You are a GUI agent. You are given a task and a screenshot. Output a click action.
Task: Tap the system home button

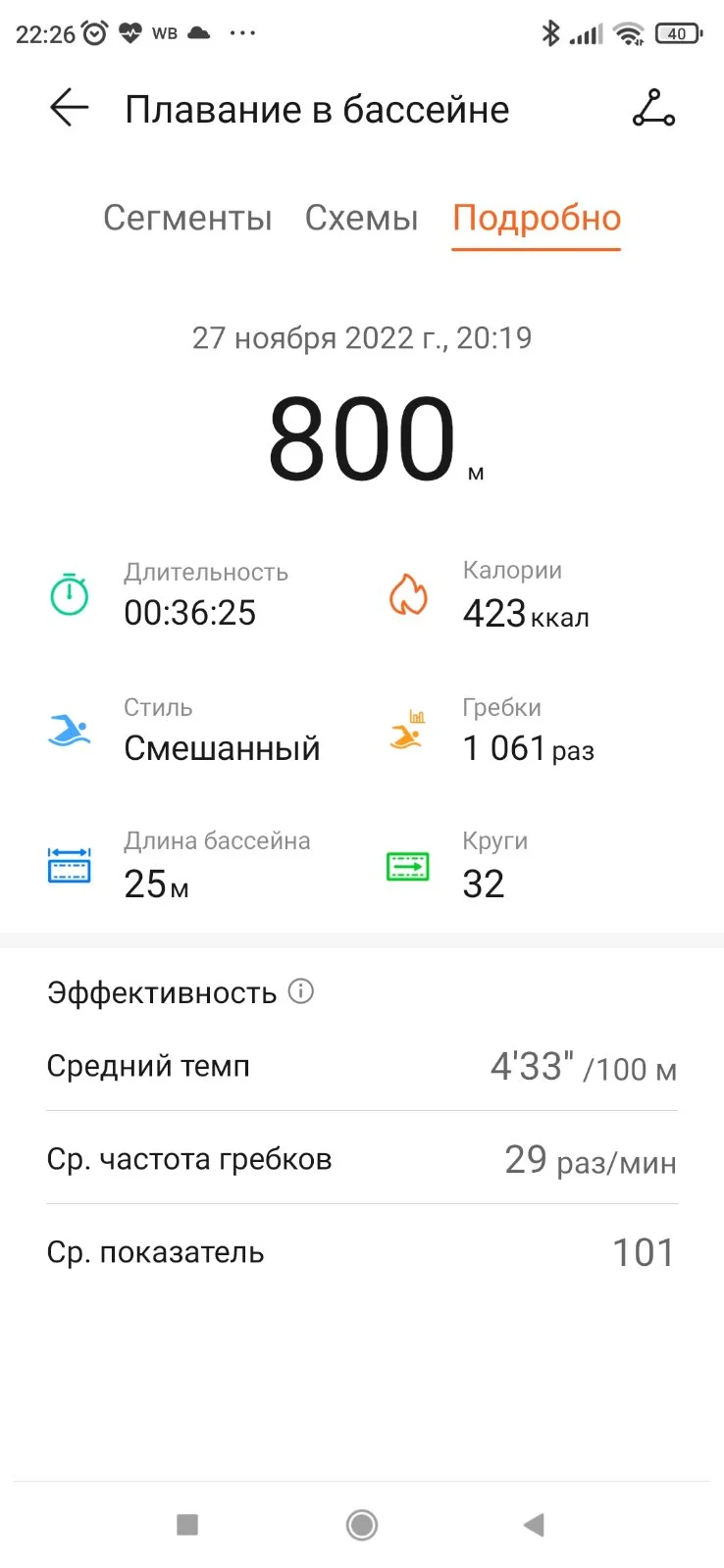point(362,1524)
